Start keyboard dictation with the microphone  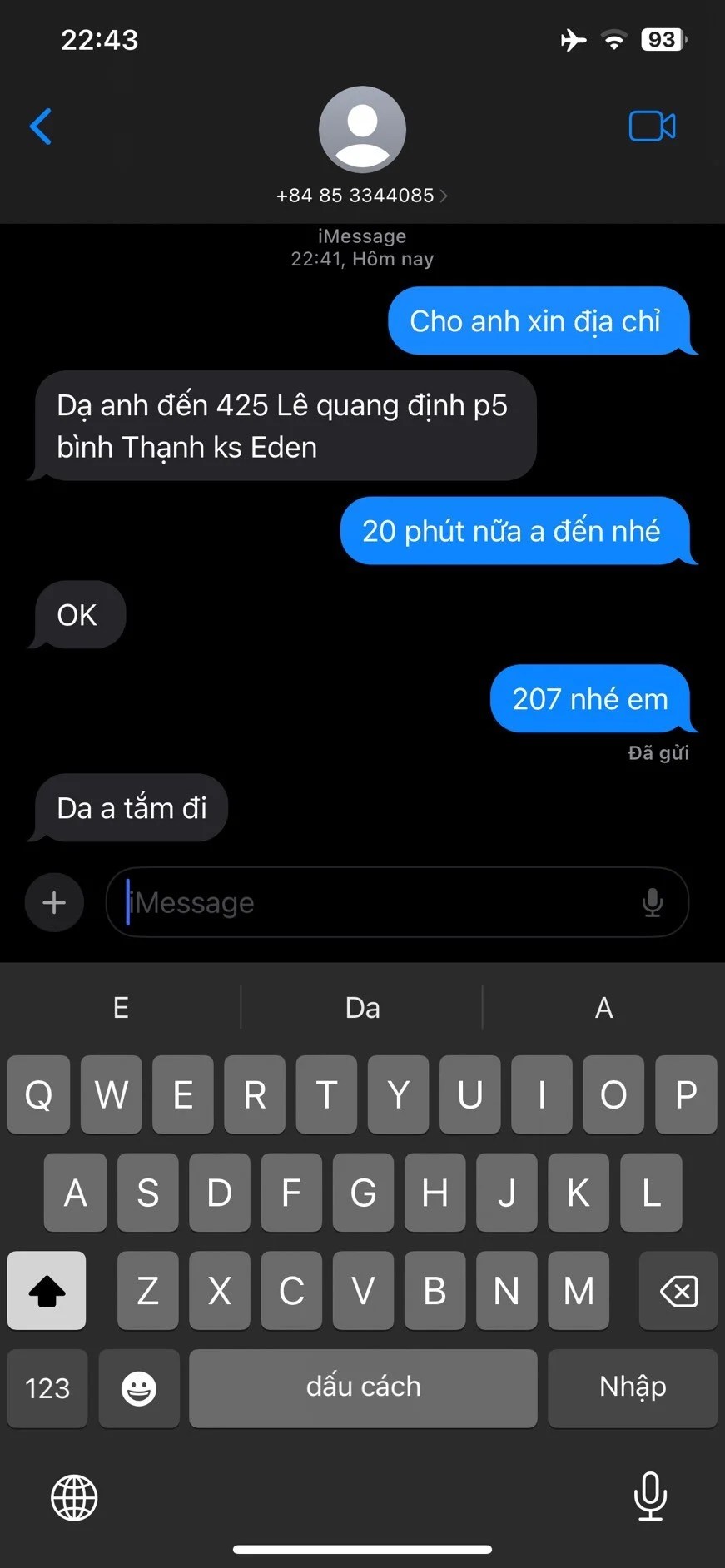(650, 1496)
